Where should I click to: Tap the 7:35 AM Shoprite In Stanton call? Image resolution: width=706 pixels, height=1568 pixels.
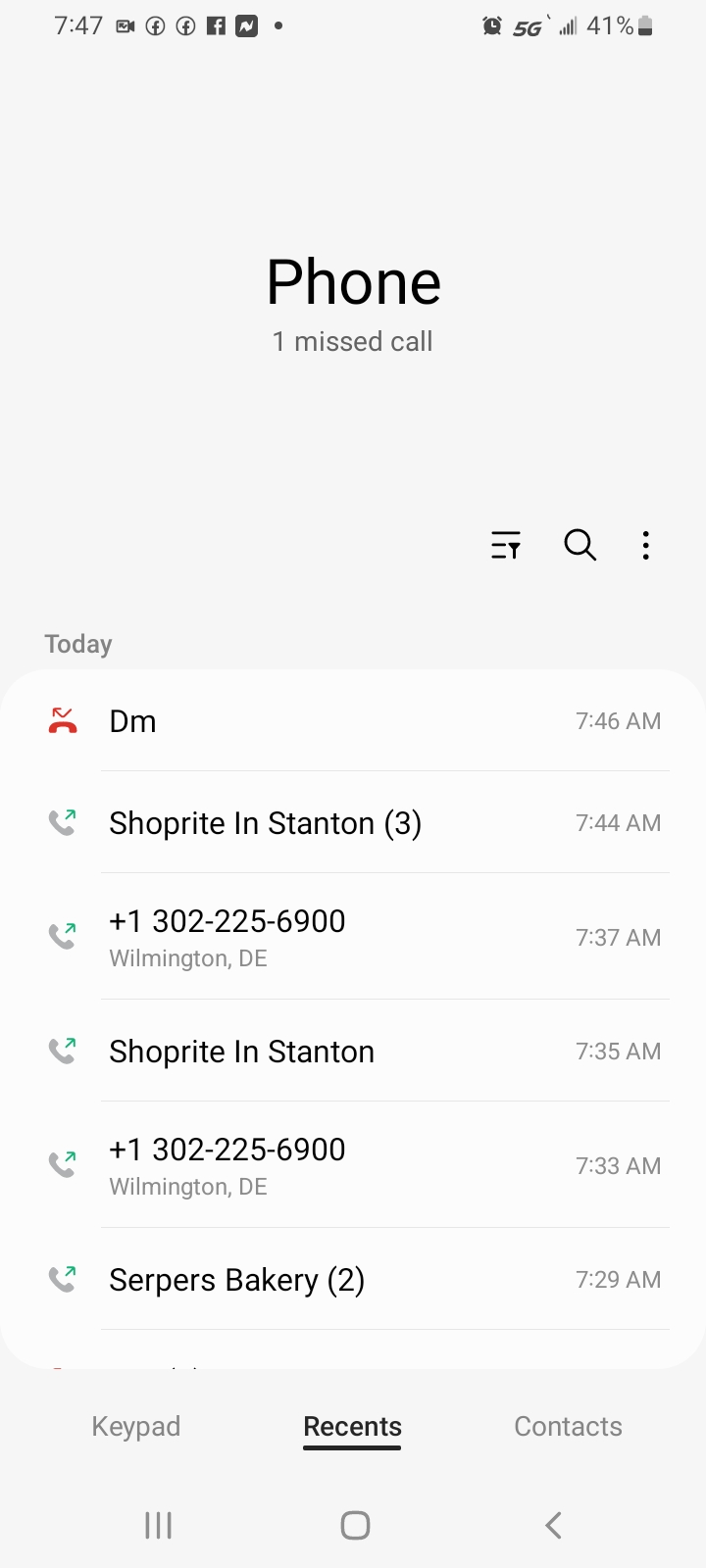(353, 1052)
